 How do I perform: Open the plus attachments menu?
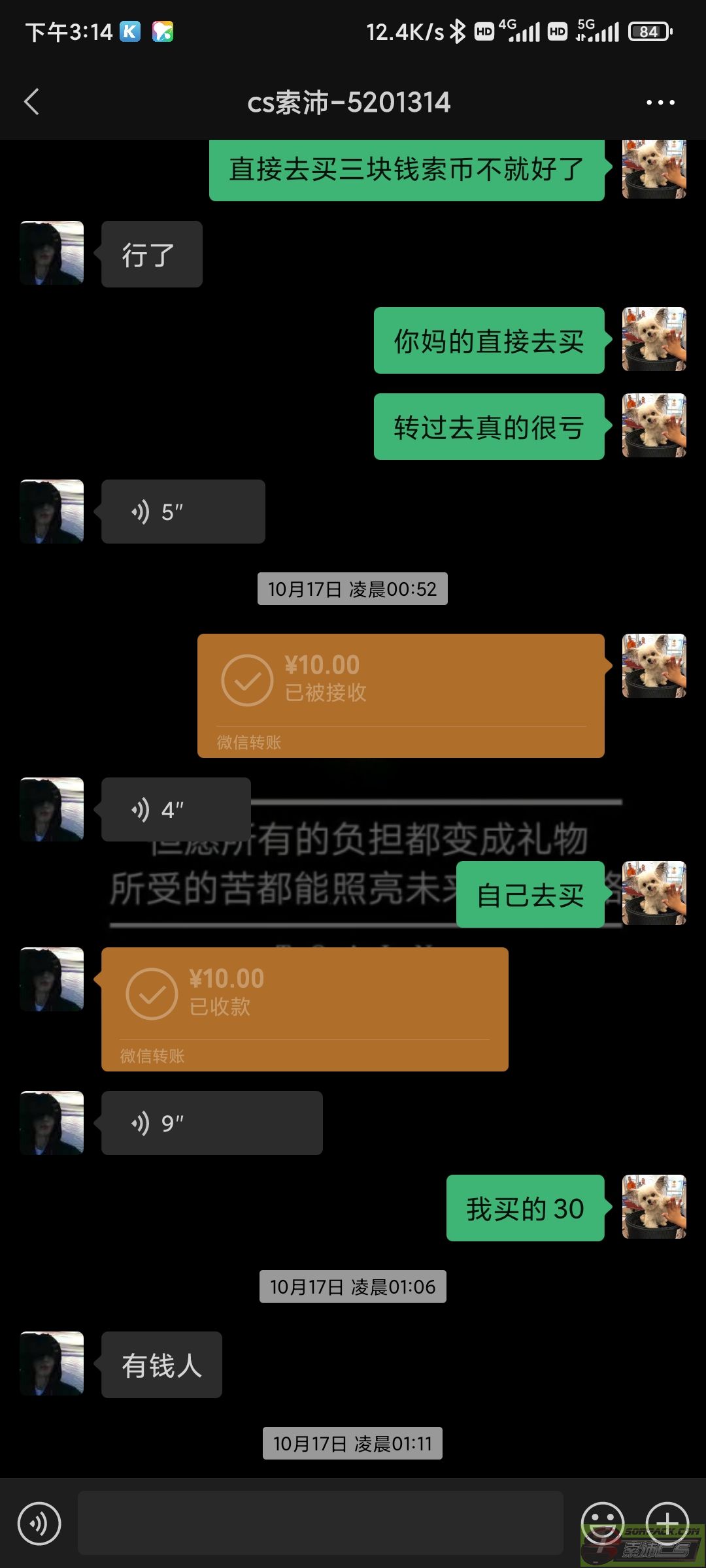point(667,1524)
